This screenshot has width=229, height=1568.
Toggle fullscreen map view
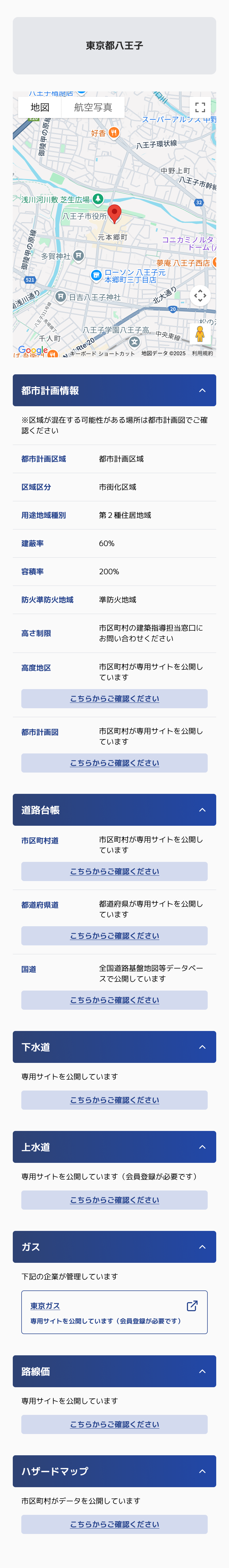click(x=200, y=108)
